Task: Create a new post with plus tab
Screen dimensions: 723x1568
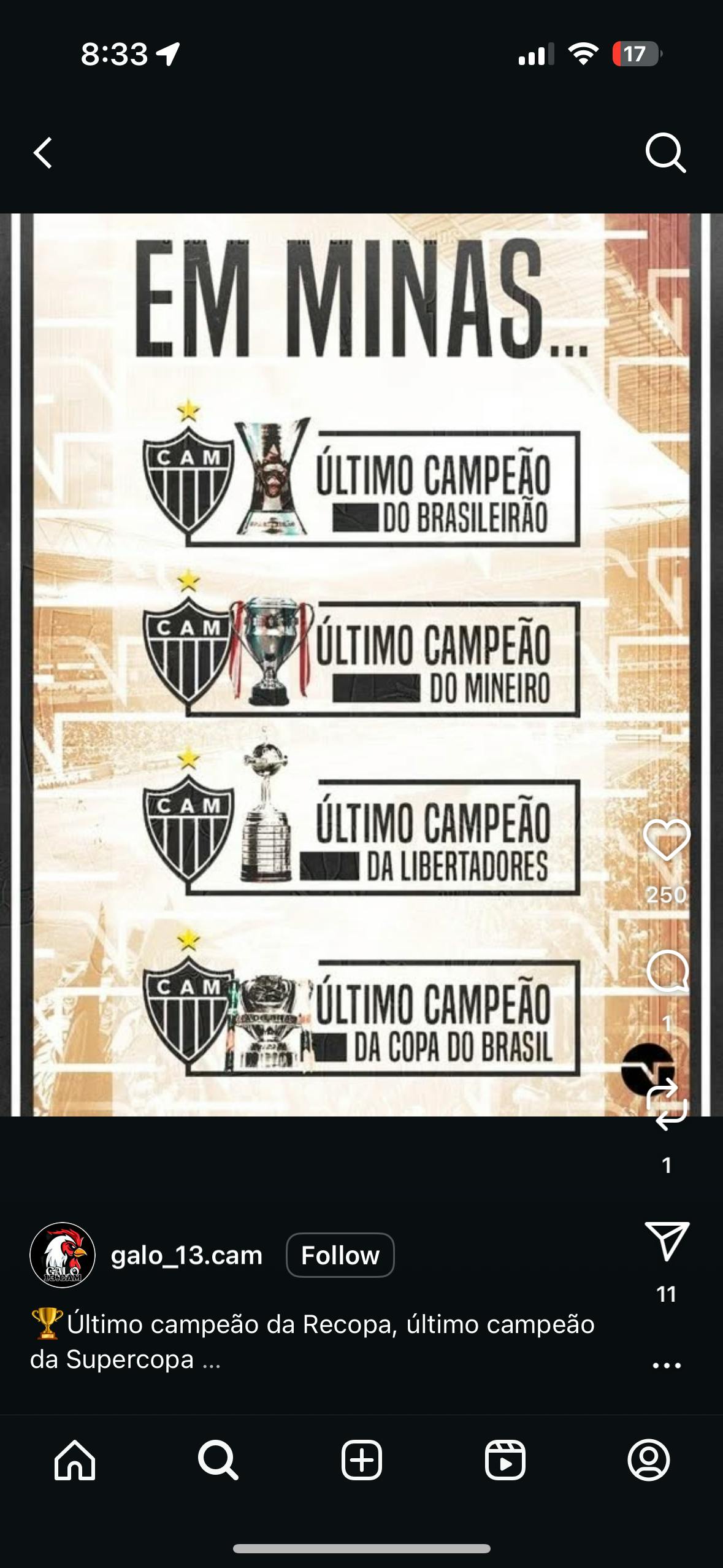Action: point(362,1460)
